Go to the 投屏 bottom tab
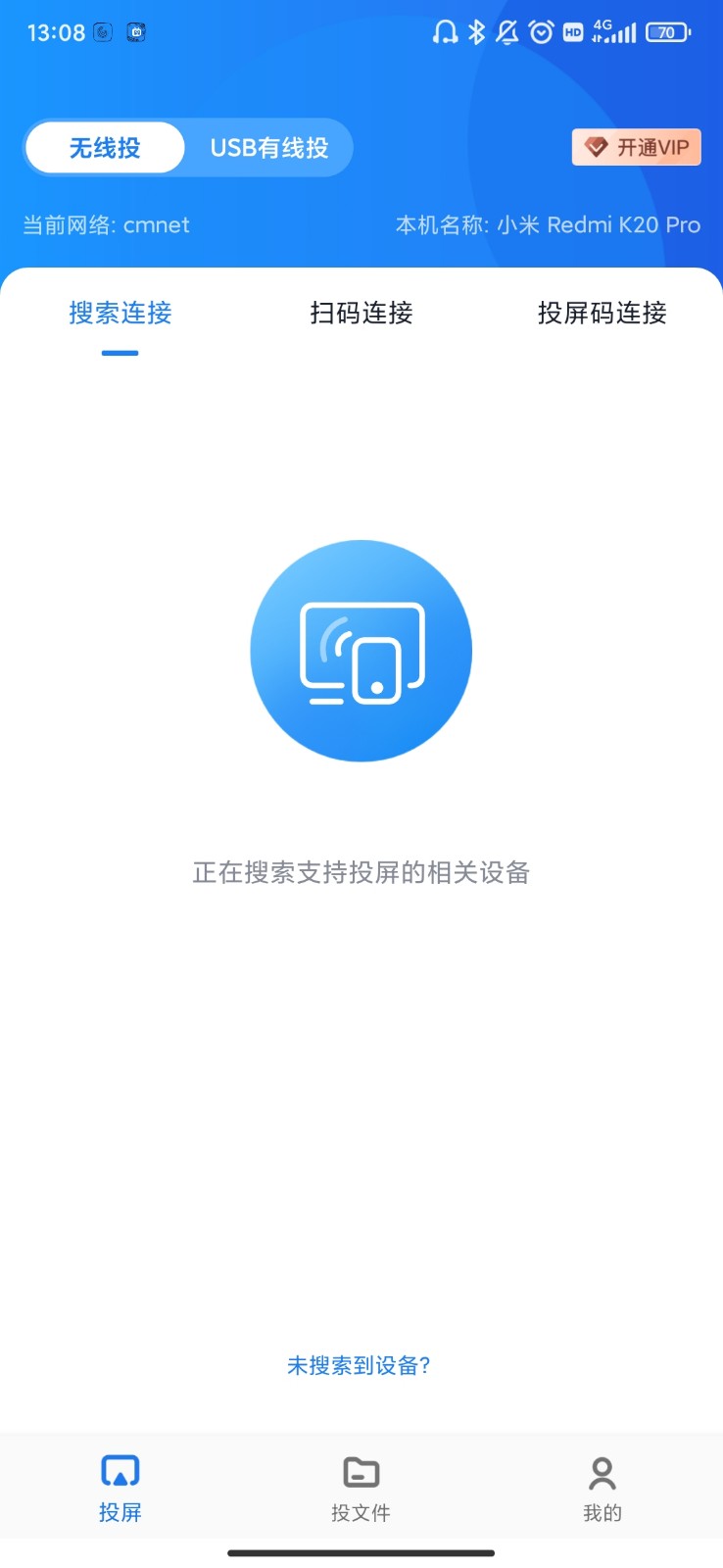 point(120,1488)
